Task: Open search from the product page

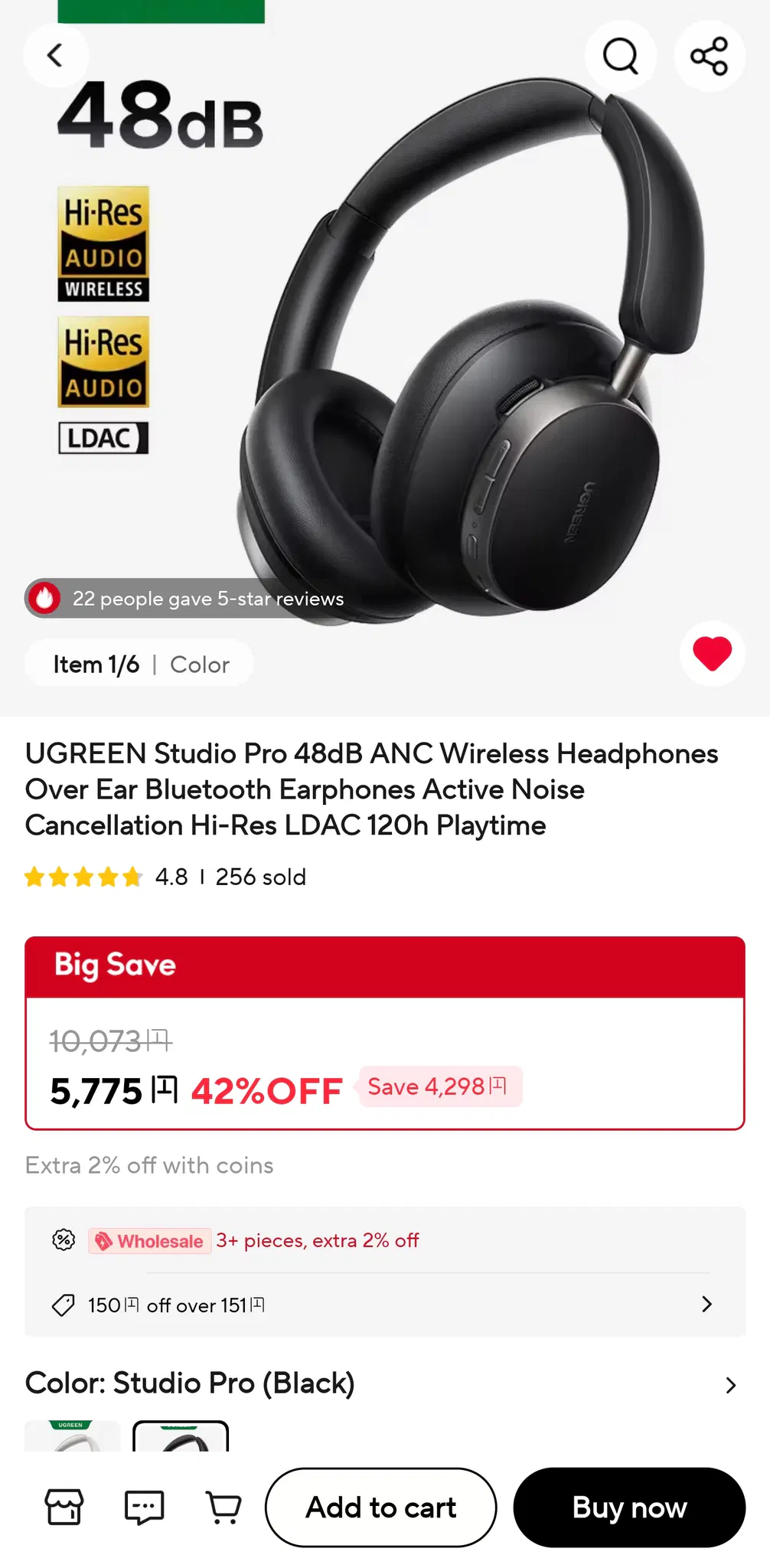Action: tap(620, 56)
